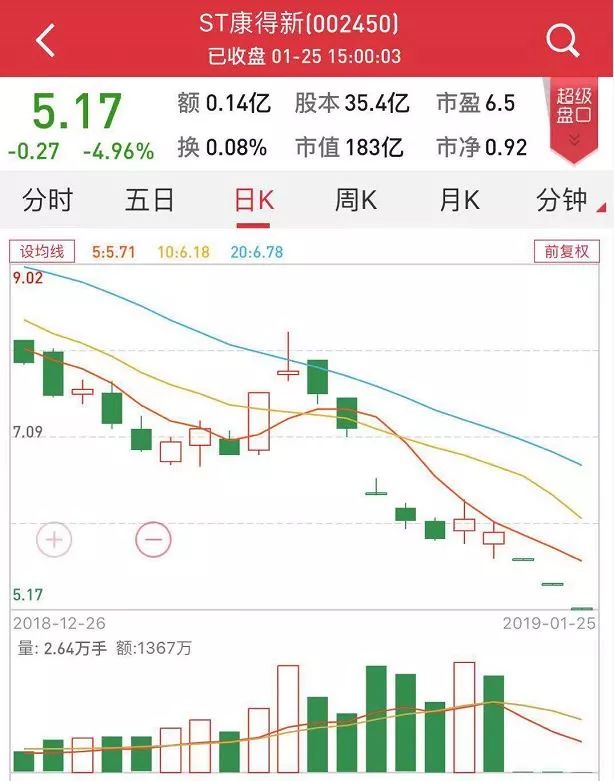The width and height of the screenshot is (614, 781).
Task: Open stock search with the magnifier
Action: point(563,40)
